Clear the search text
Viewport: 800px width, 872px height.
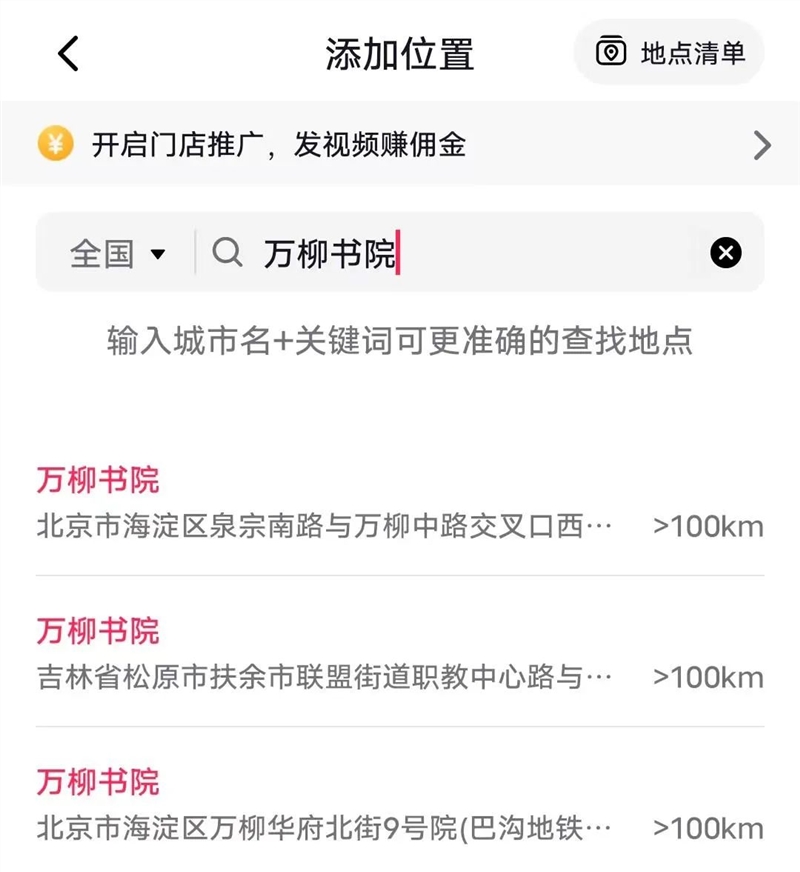(x=726, y=254)
